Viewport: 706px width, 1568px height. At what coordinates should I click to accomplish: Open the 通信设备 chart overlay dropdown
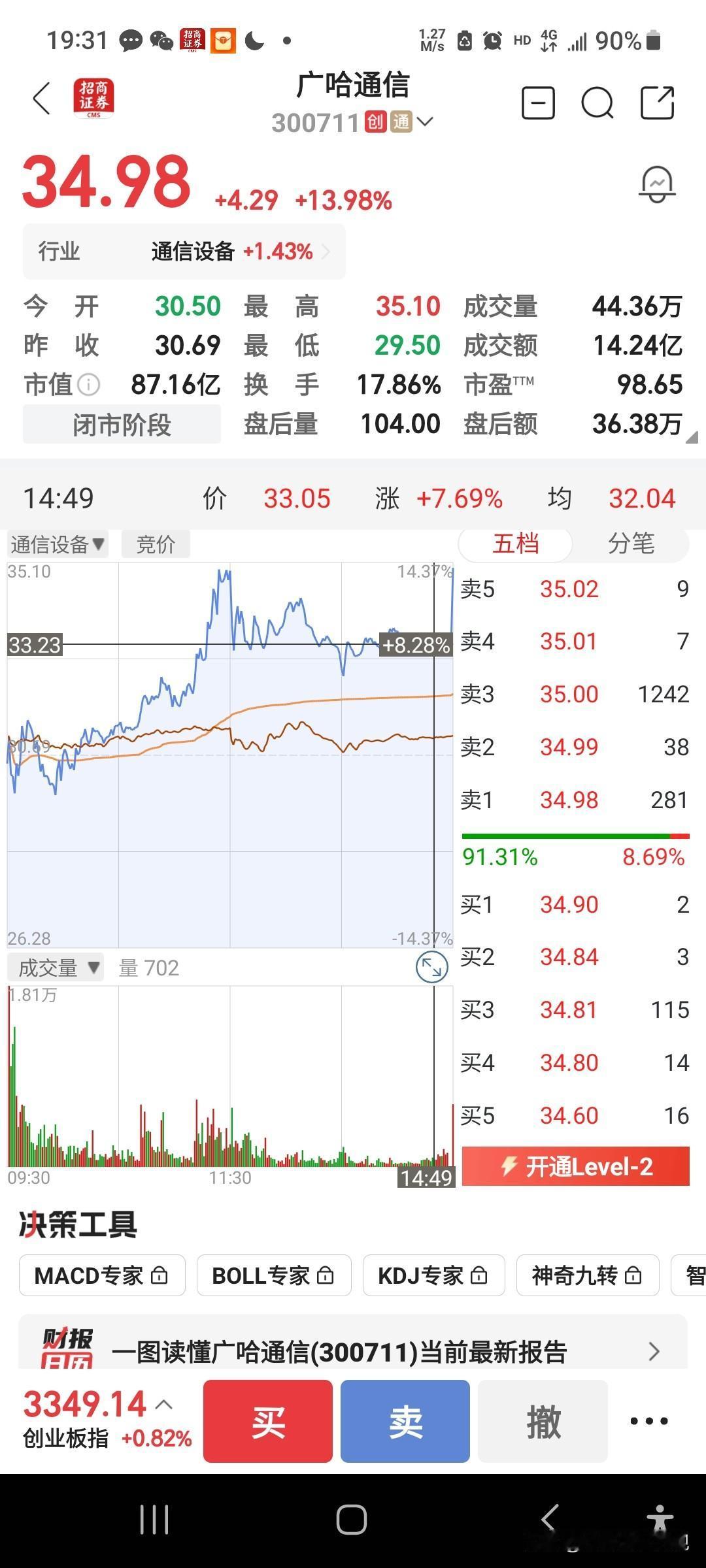[58, 544]
